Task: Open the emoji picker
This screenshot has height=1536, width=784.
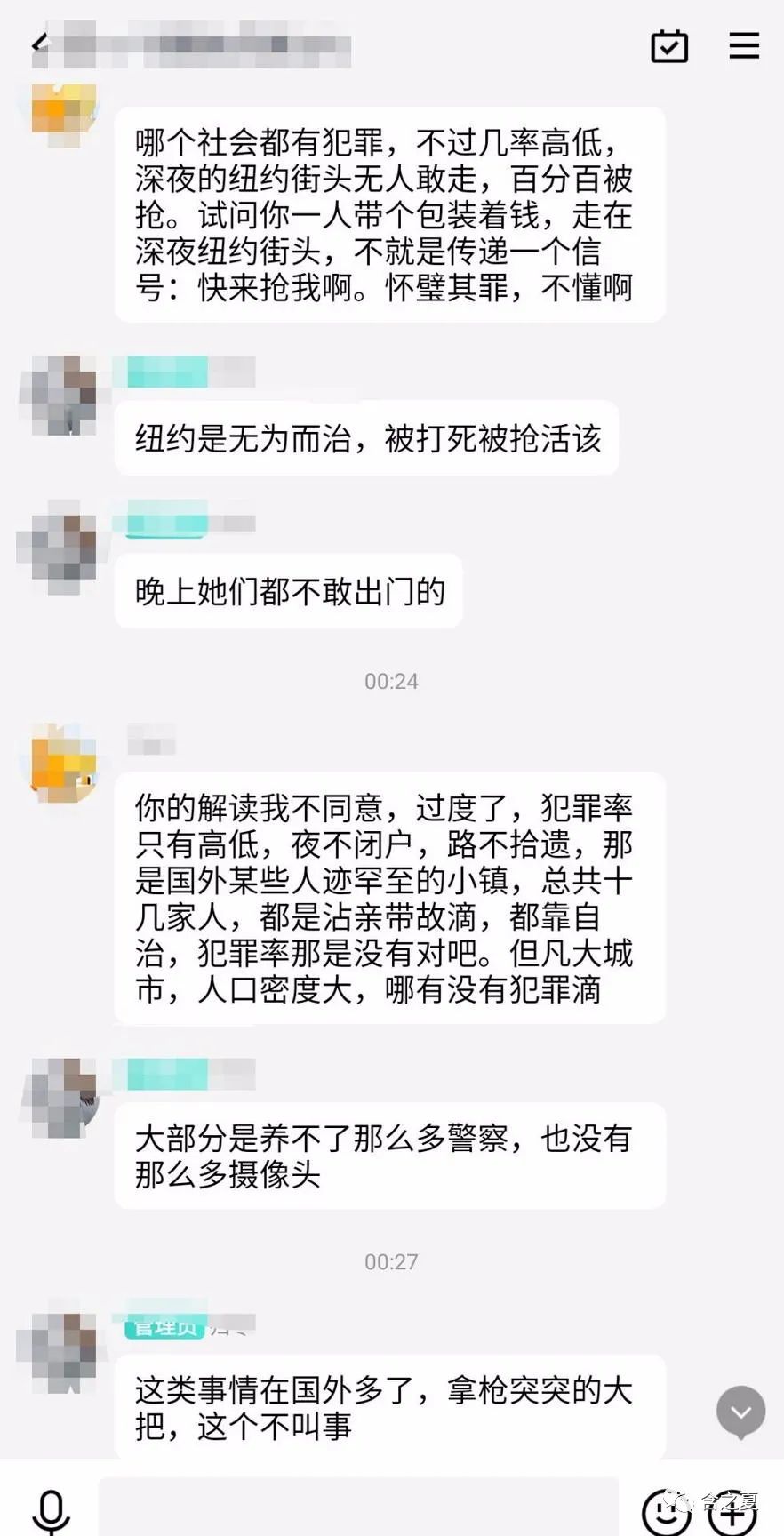Action: (666, 1511)
